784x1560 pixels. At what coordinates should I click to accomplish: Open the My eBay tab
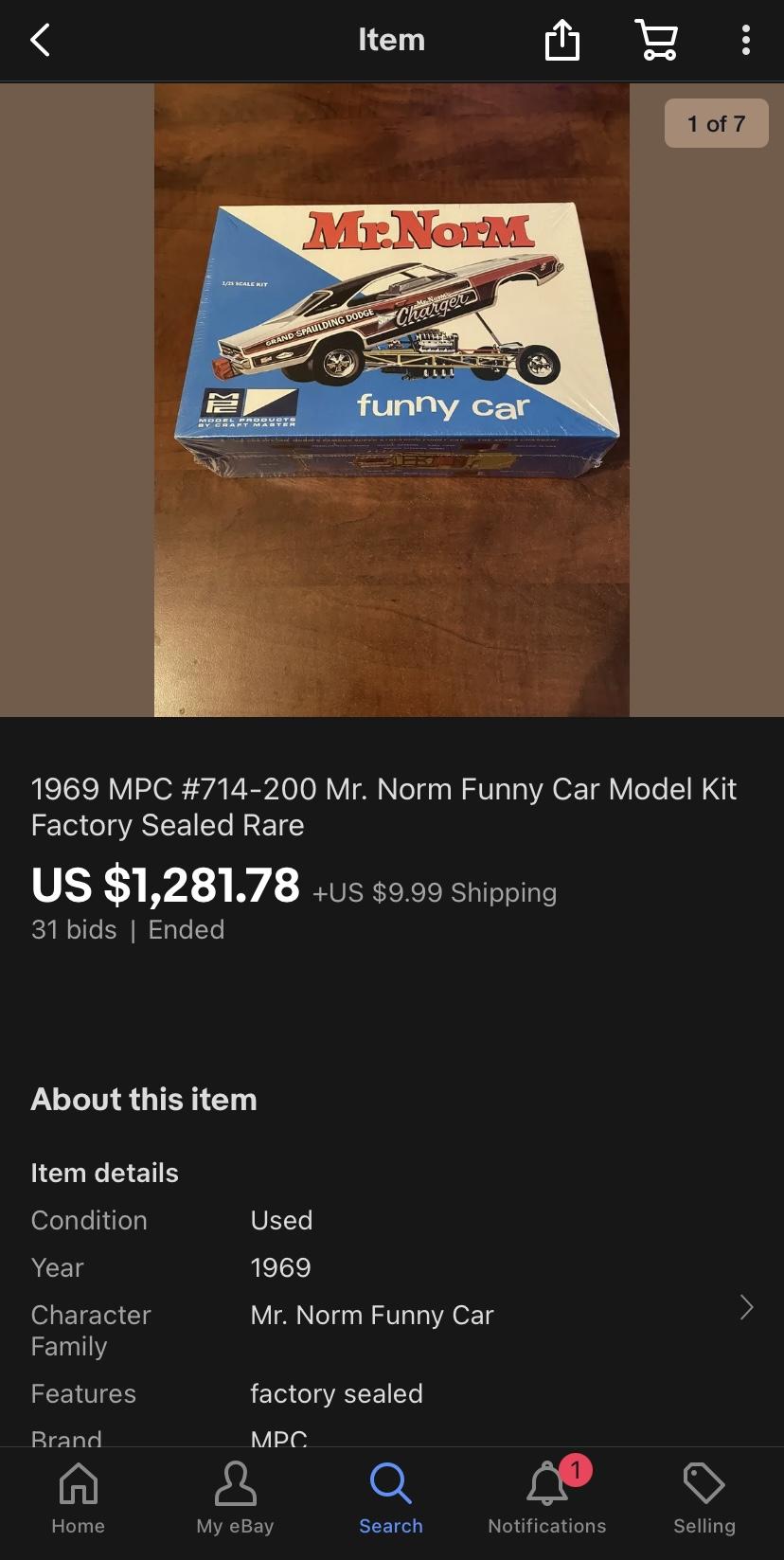[235, 1499]
